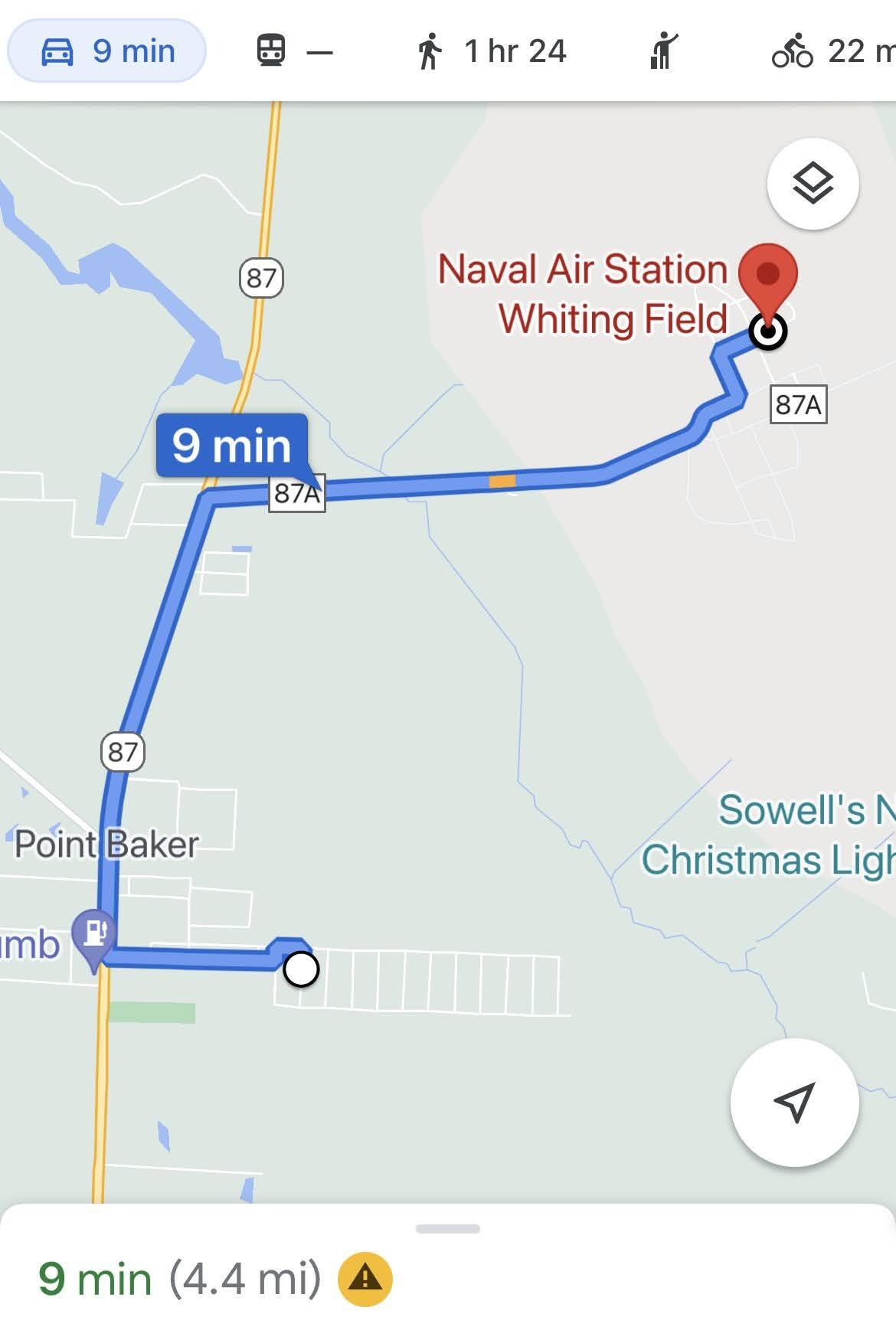
Task: Open the map layers button
Action: 813,184
